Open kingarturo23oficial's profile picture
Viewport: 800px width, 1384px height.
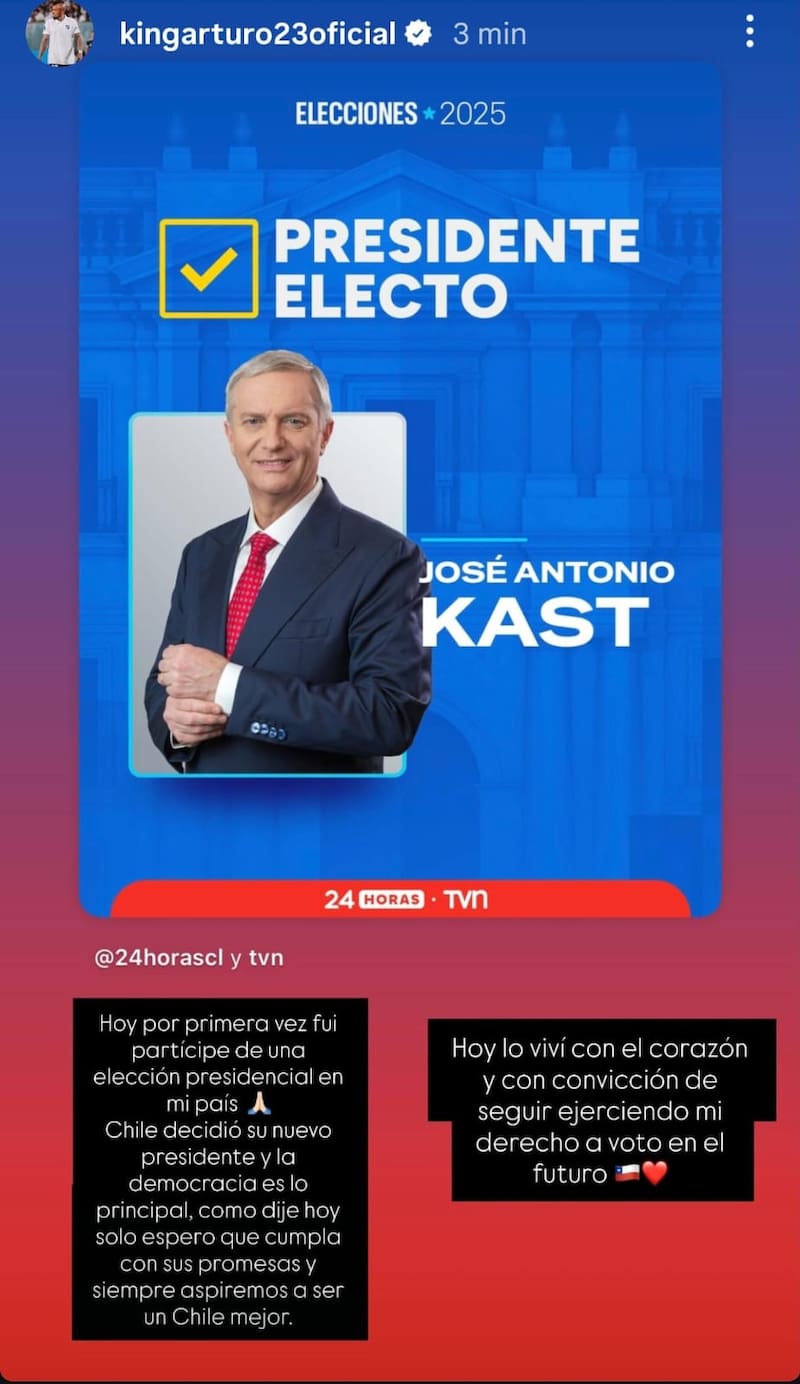pyautogui.click(x=60, y=33)
